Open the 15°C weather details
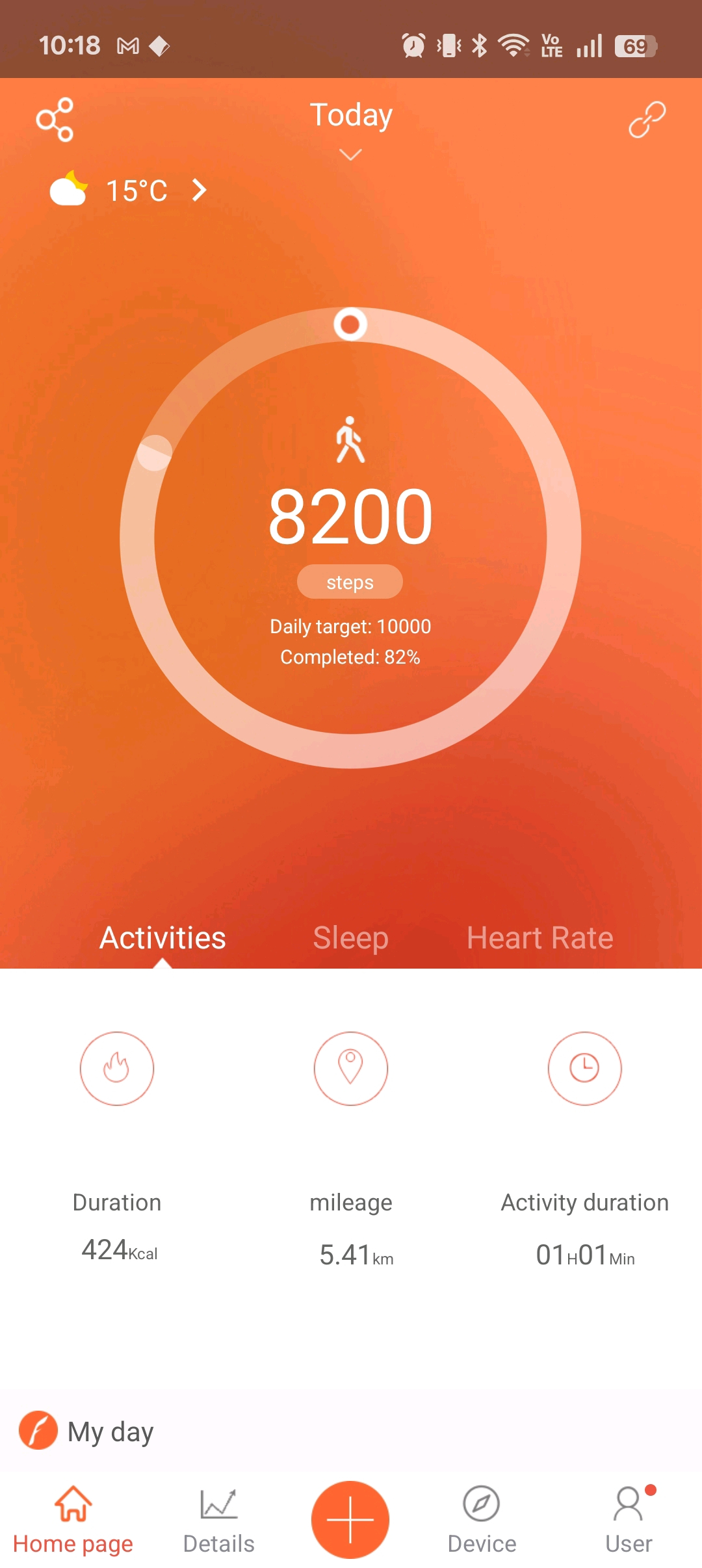Screen dimensions: 702x1568 click(130, 190)
